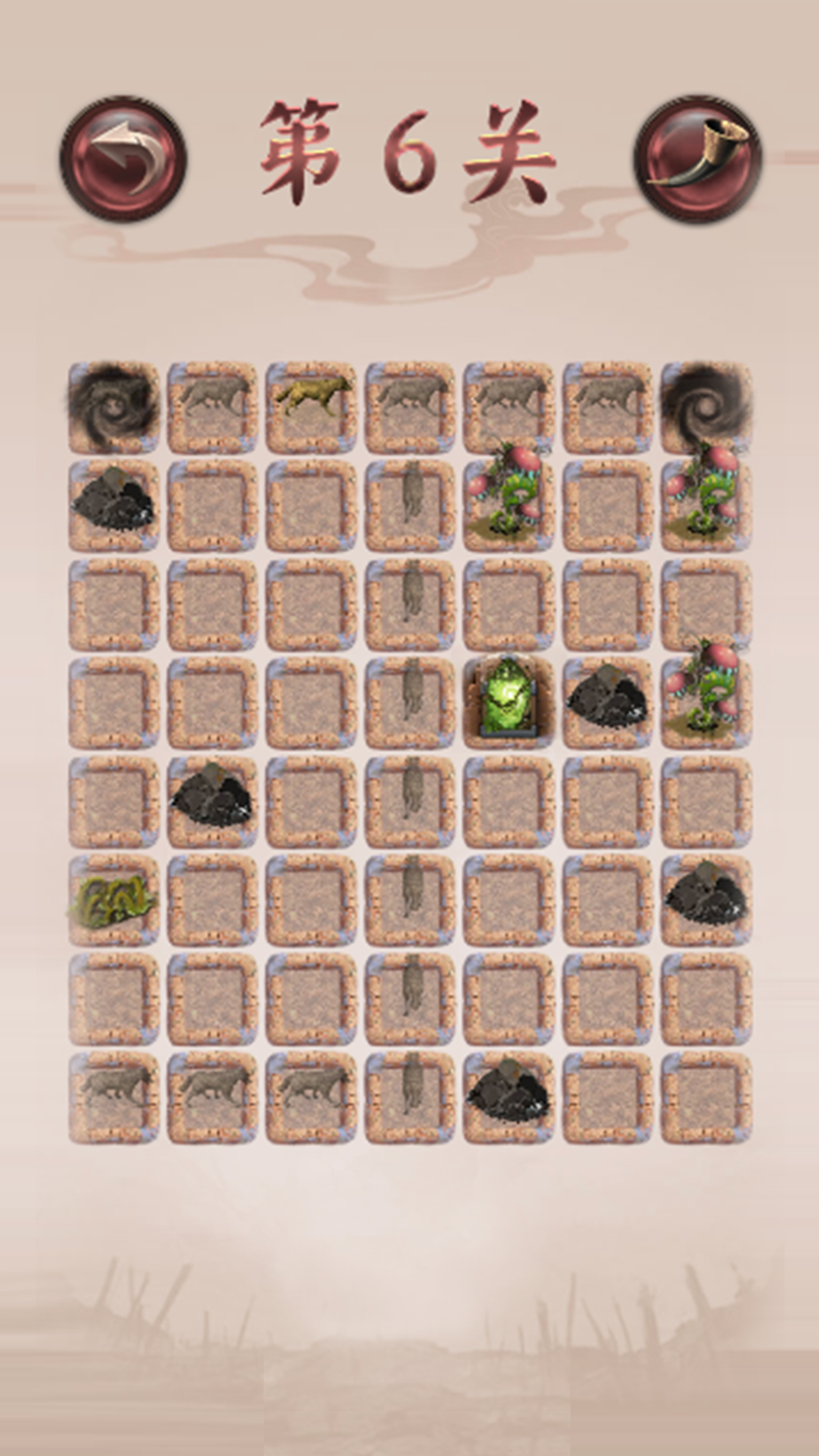Select the golden wolf tile

[x=311, y=407]
